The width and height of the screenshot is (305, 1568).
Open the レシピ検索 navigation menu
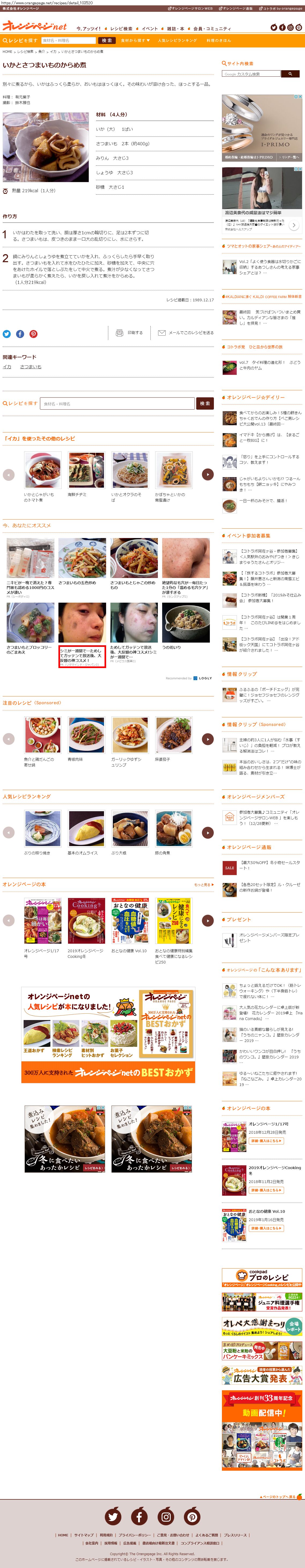click(121, 29)
